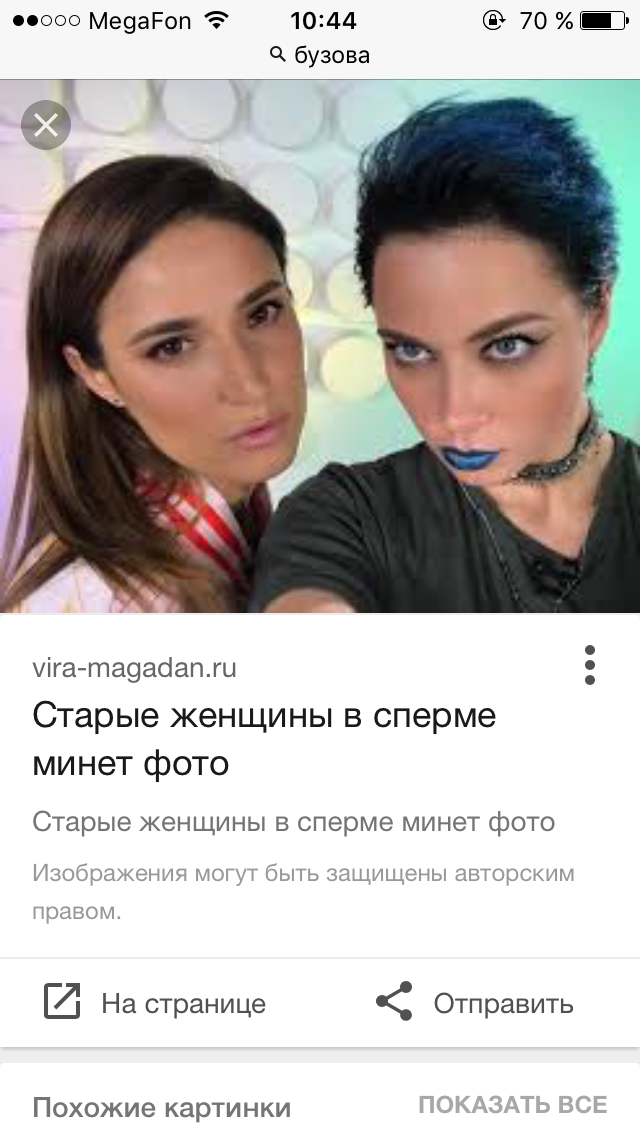640x1136 pixels.
Task: Show all similar pictures
Action: coord(512,1105)
